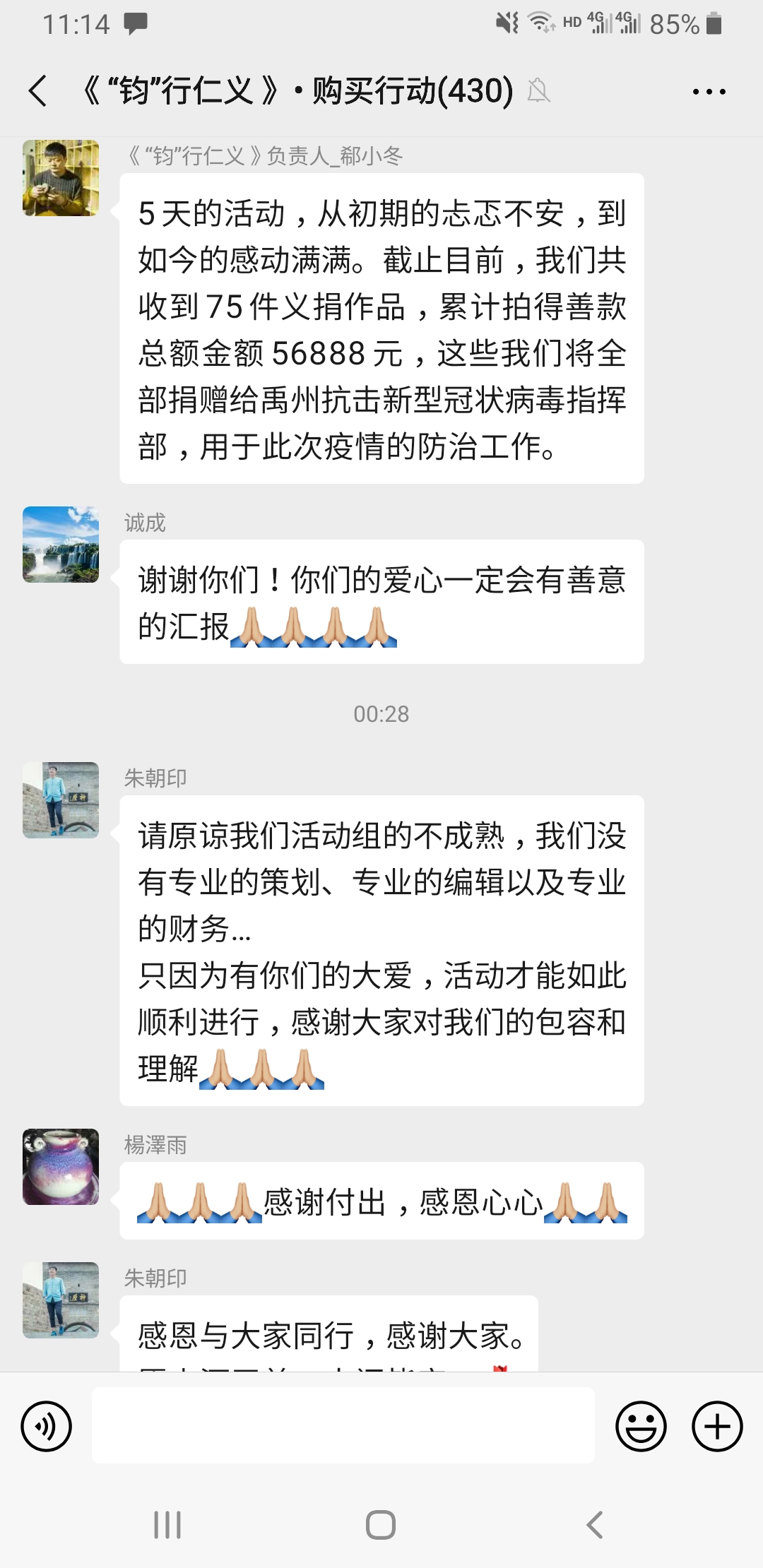
Task: Switch to voice message input
Action: coord(47,1426)
